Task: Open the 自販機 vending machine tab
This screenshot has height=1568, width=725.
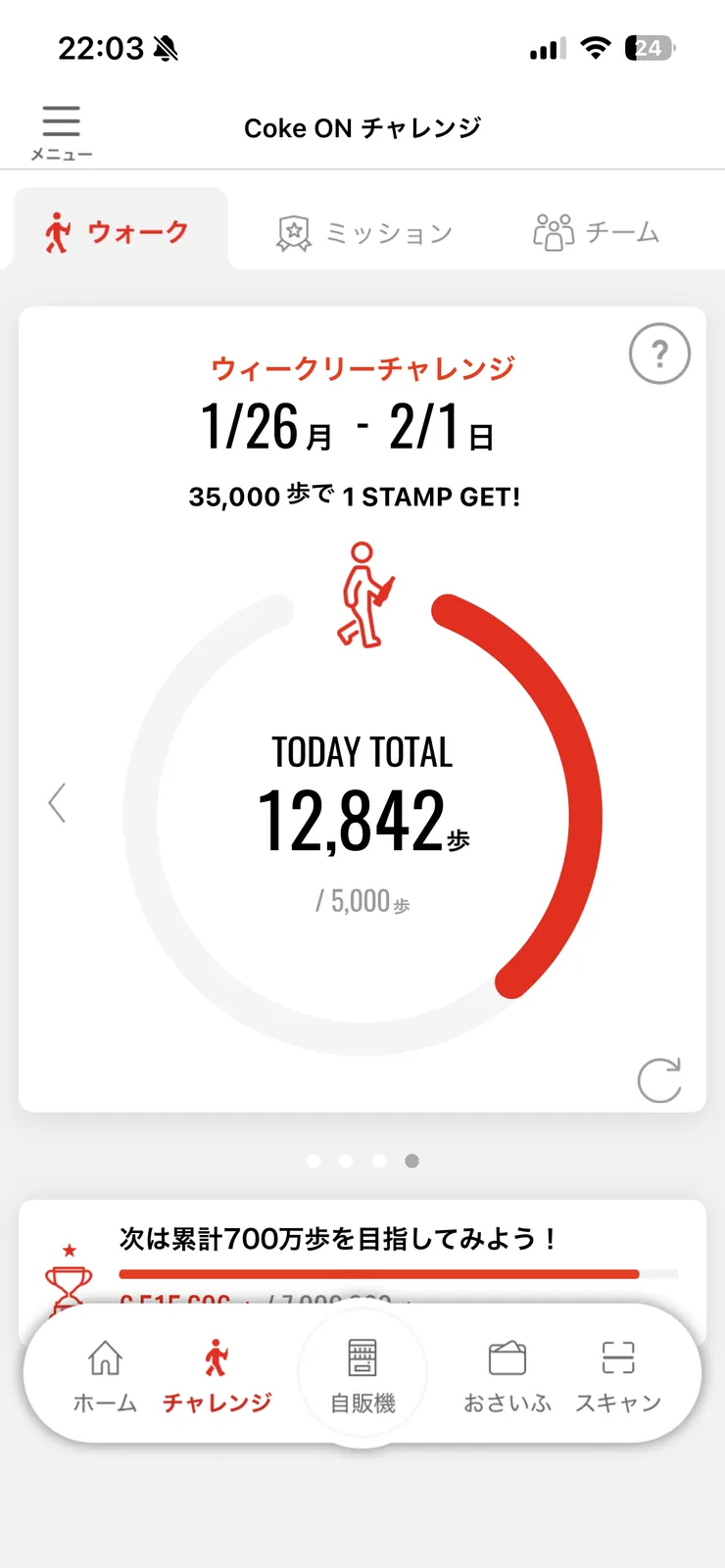Action: (362, 1375)
